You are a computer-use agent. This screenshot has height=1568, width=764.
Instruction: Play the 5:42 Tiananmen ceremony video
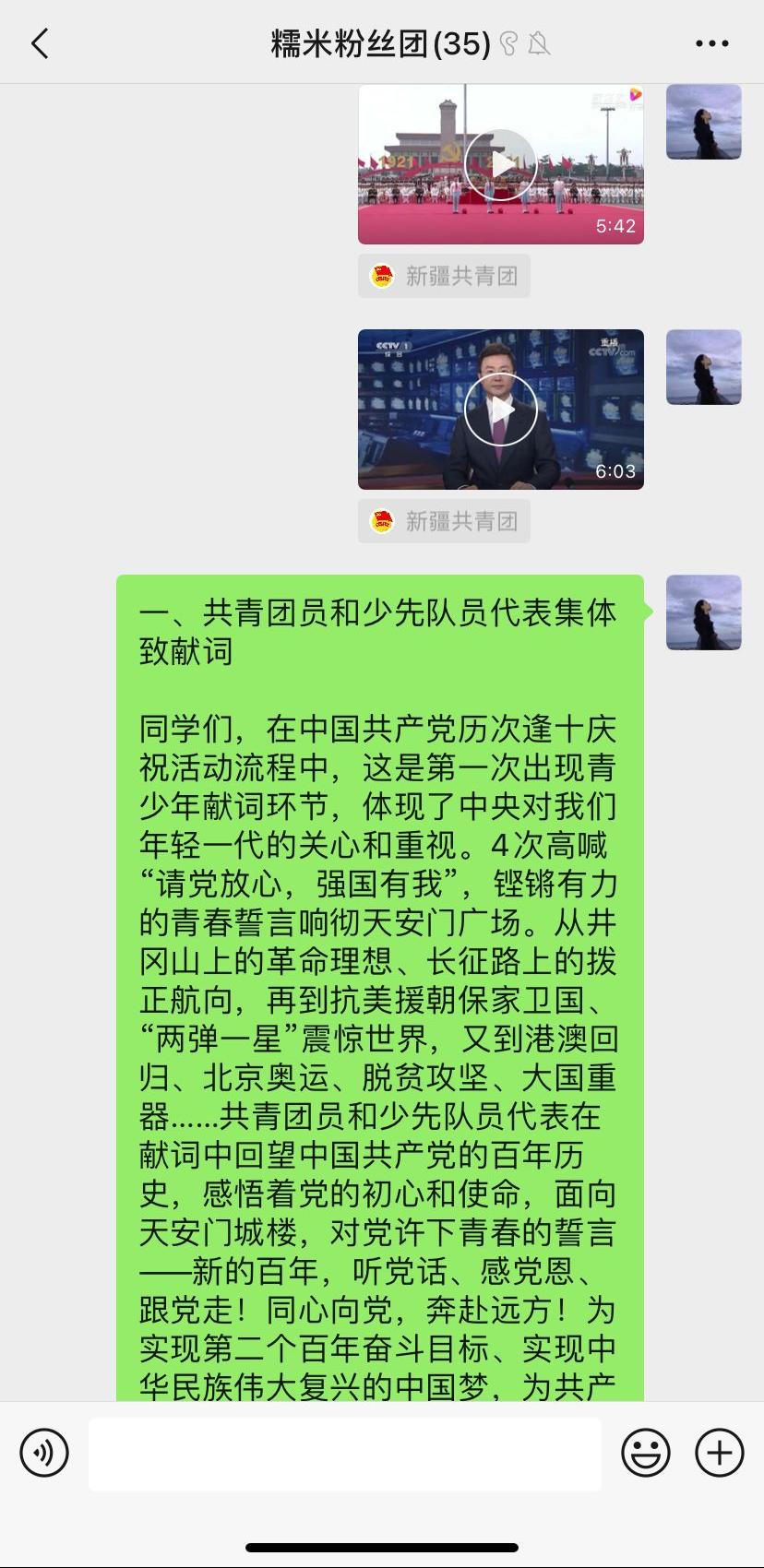click(x=500, y=165)
